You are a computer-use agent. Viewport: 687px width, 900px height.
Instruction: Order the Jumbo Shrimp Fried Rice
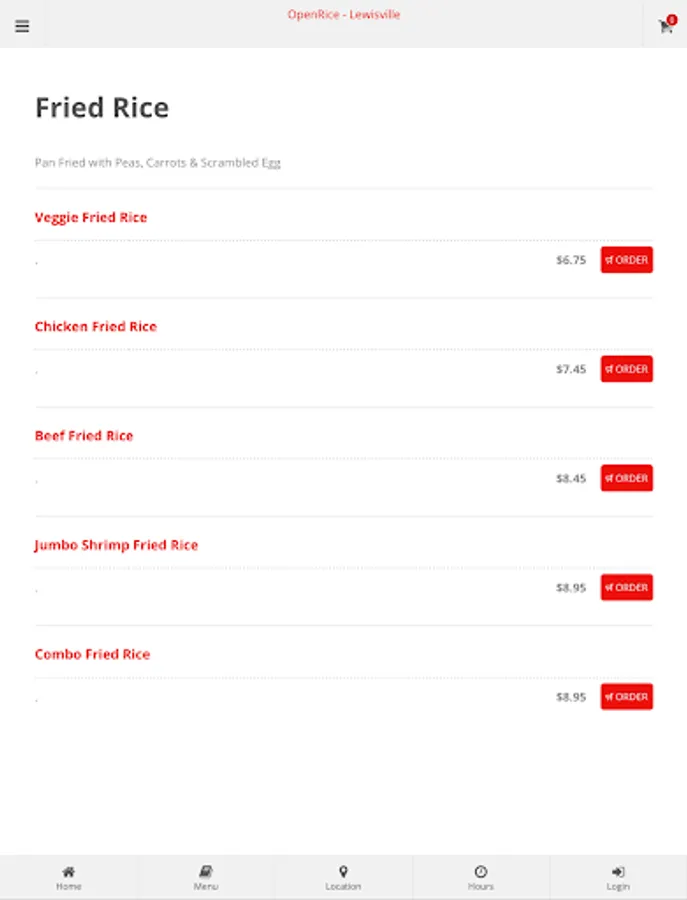click(626, 588)
